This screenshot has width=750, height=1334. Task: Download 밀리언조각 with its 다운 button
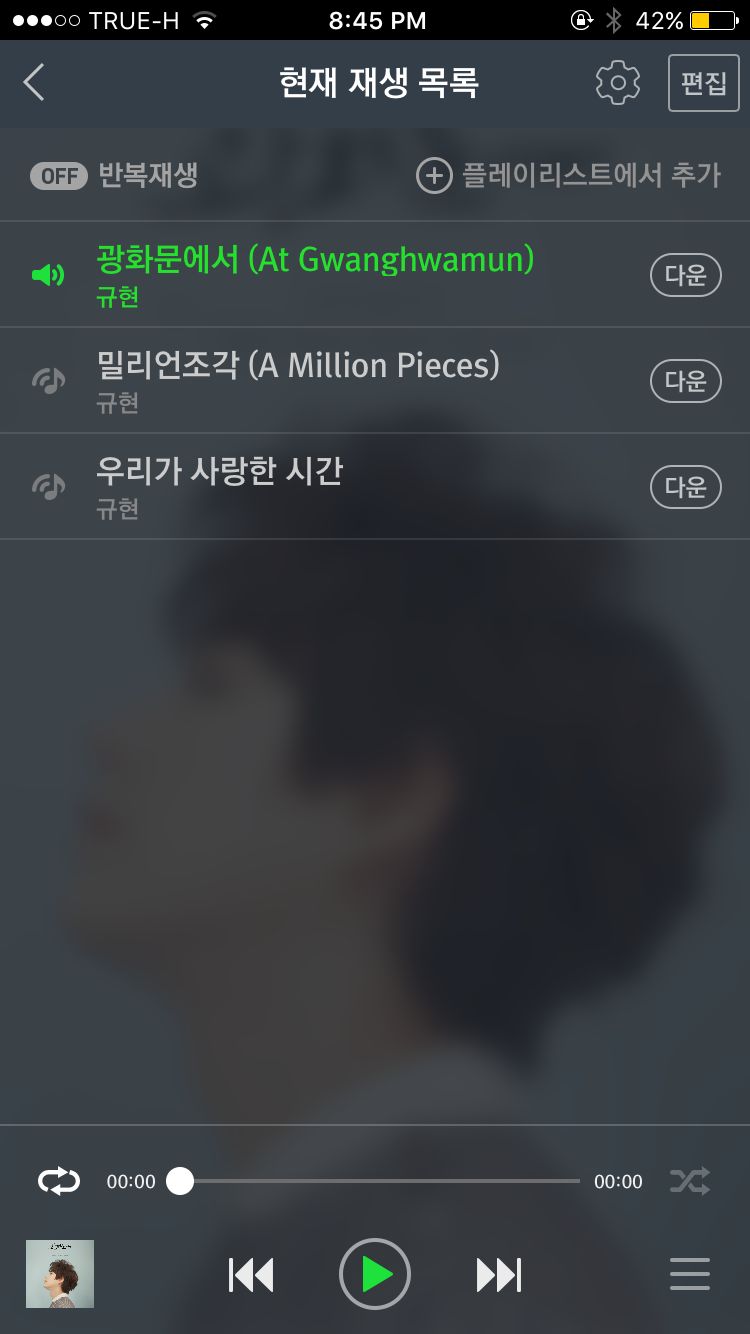pos(685,381)
